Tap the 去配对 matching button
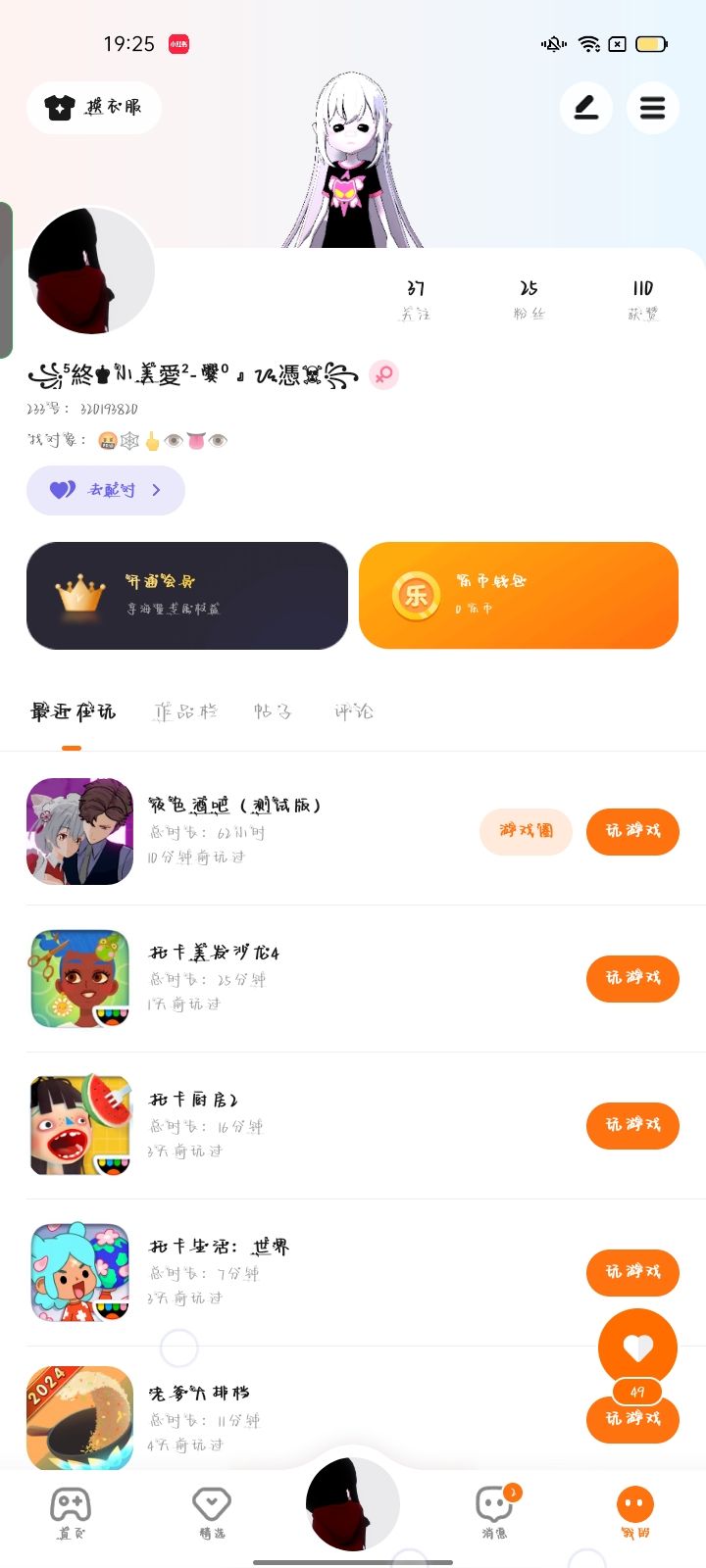This screenshot has height=1568, width=706. [x=106, y=490]
